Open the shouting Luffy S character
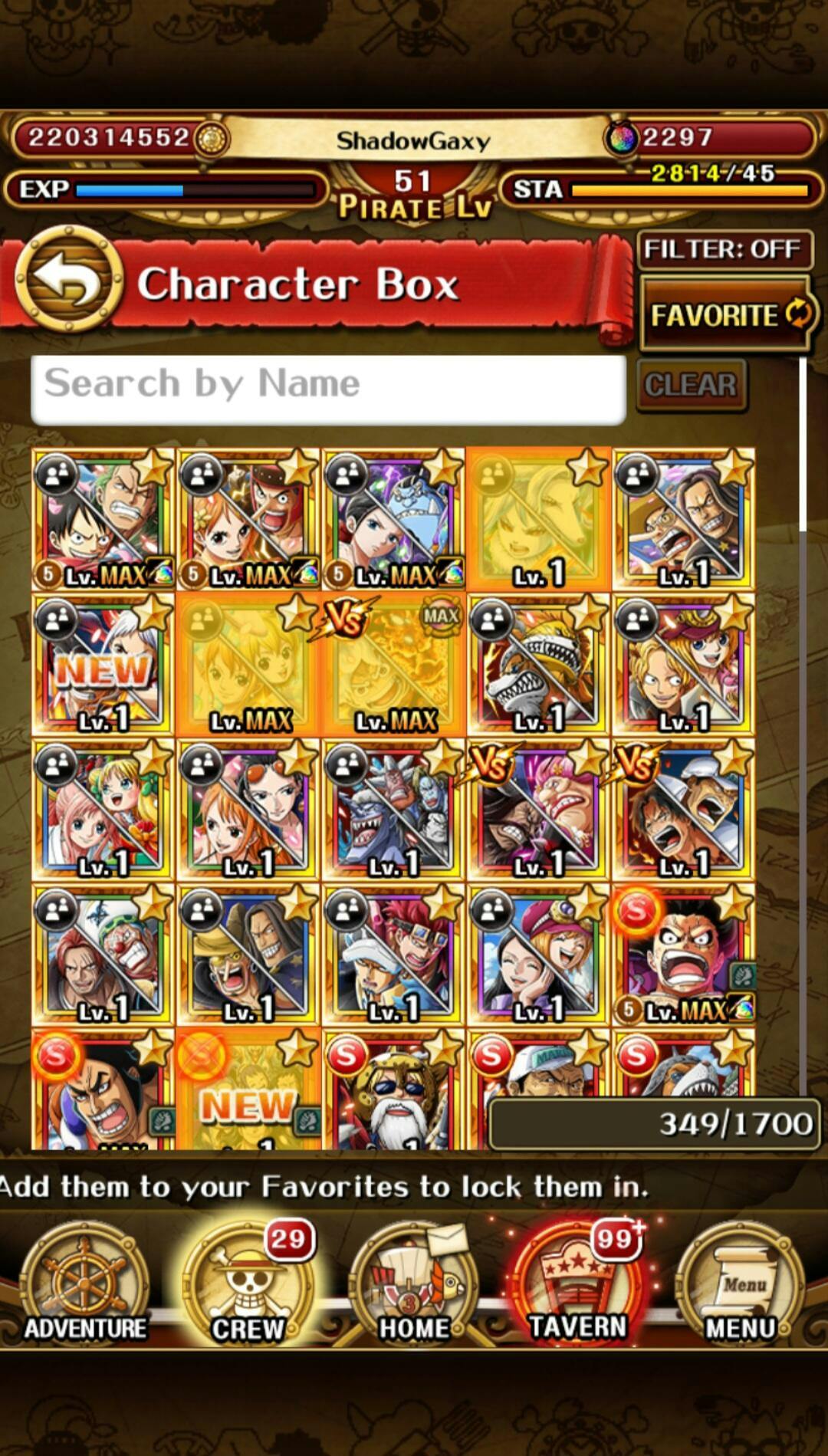This screenshot has height=1456, width=828. point(684,955)
